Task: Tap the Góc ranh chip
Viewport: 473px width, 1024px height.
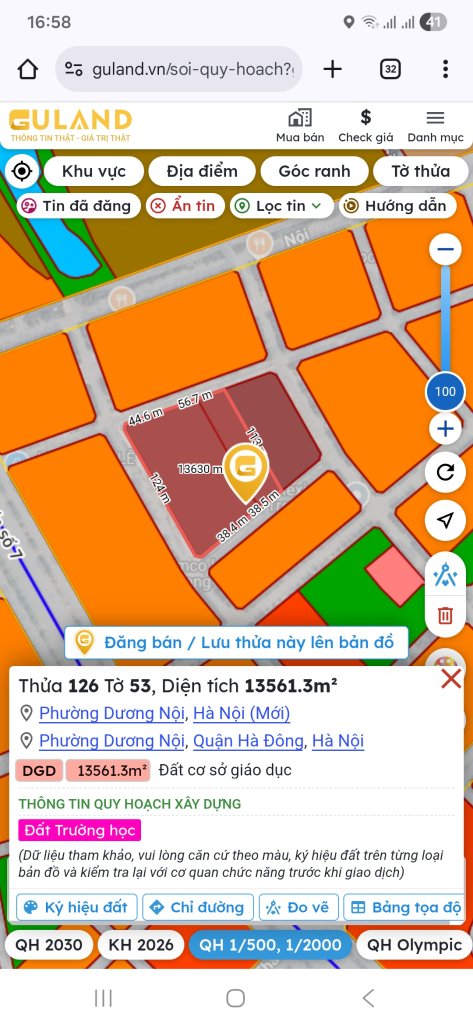Action: point(314,172)
